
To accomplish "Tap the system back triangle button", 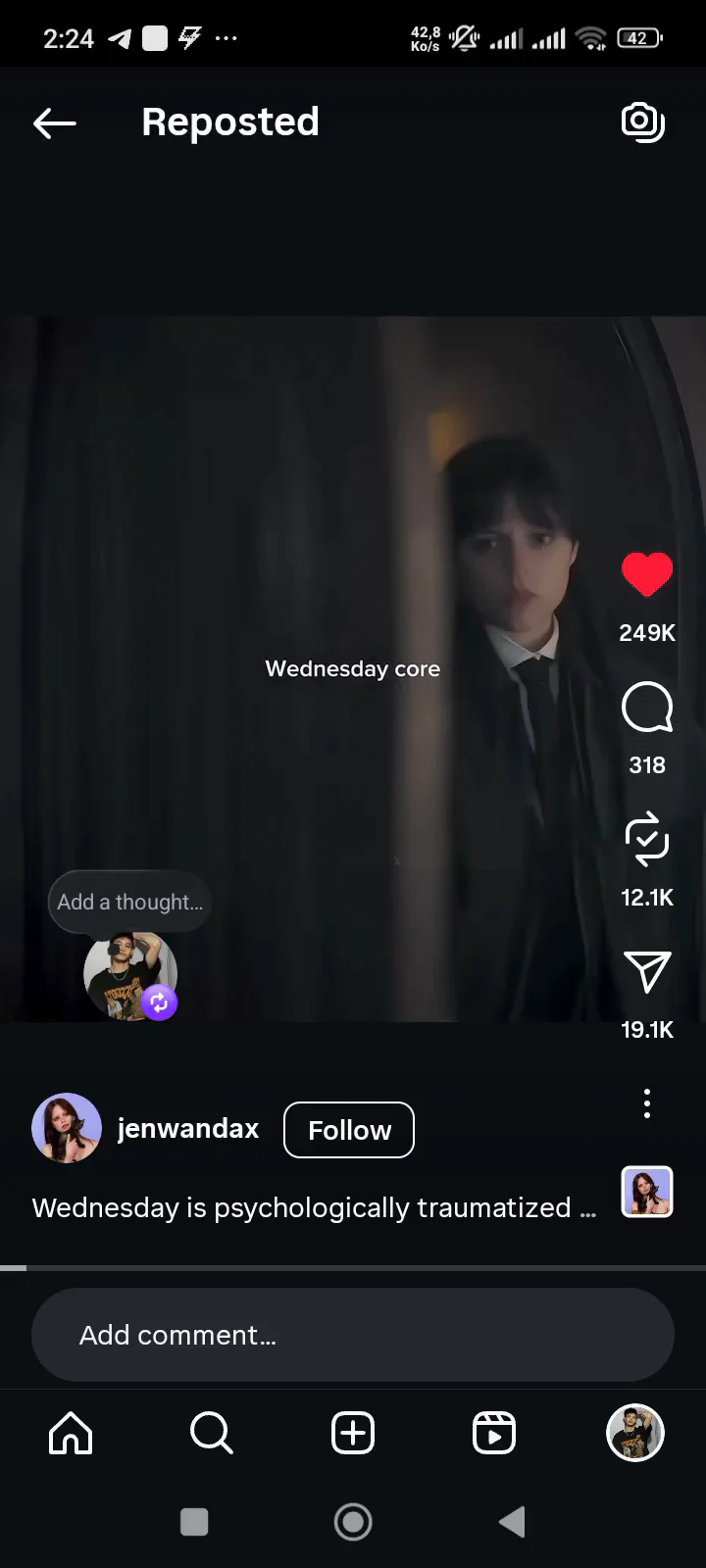I will tap(512, 1522).
